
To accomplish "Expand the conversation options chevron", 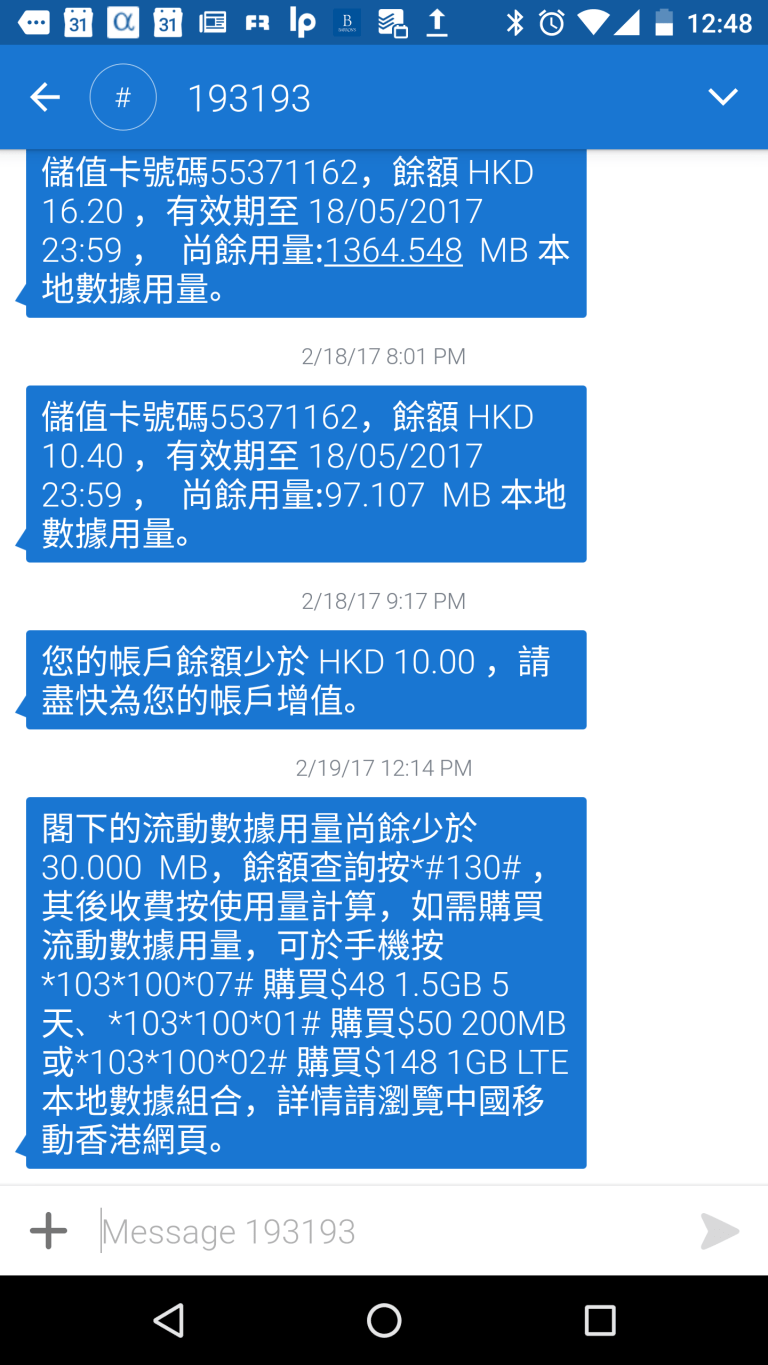I will click(x=722, y=97).
